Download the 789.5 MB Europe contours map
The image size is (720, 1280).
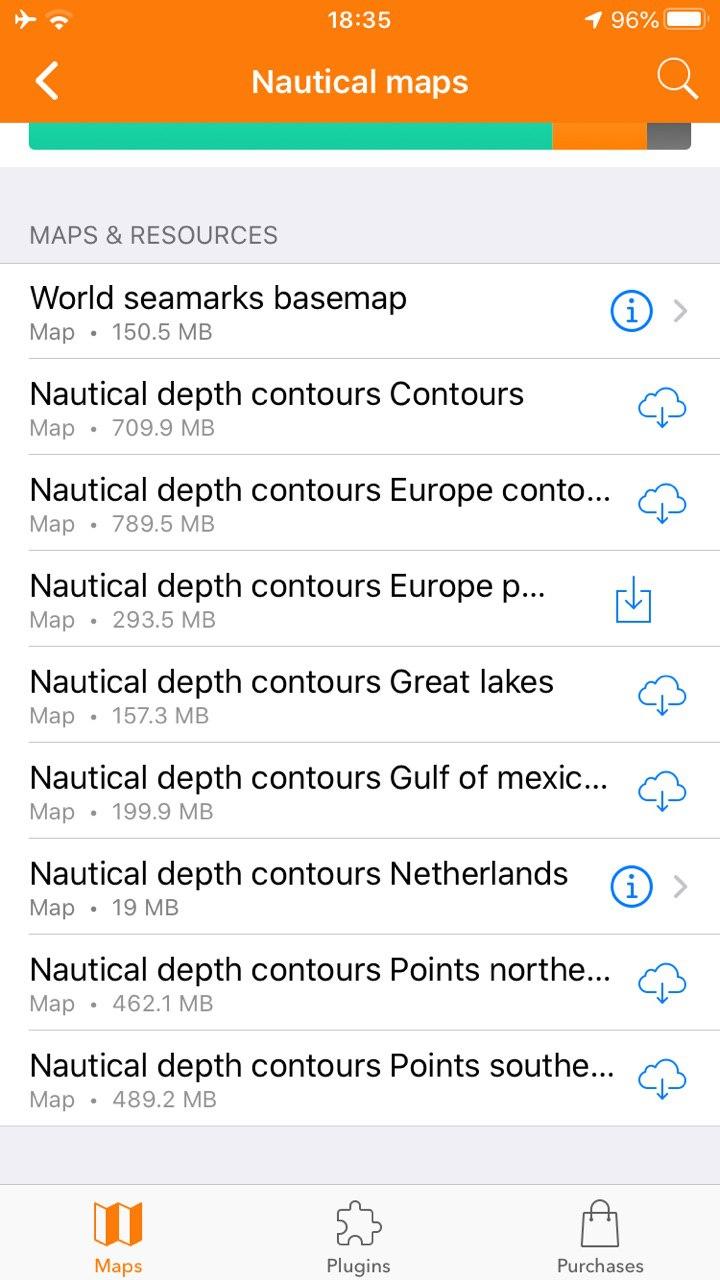(662, 504)
